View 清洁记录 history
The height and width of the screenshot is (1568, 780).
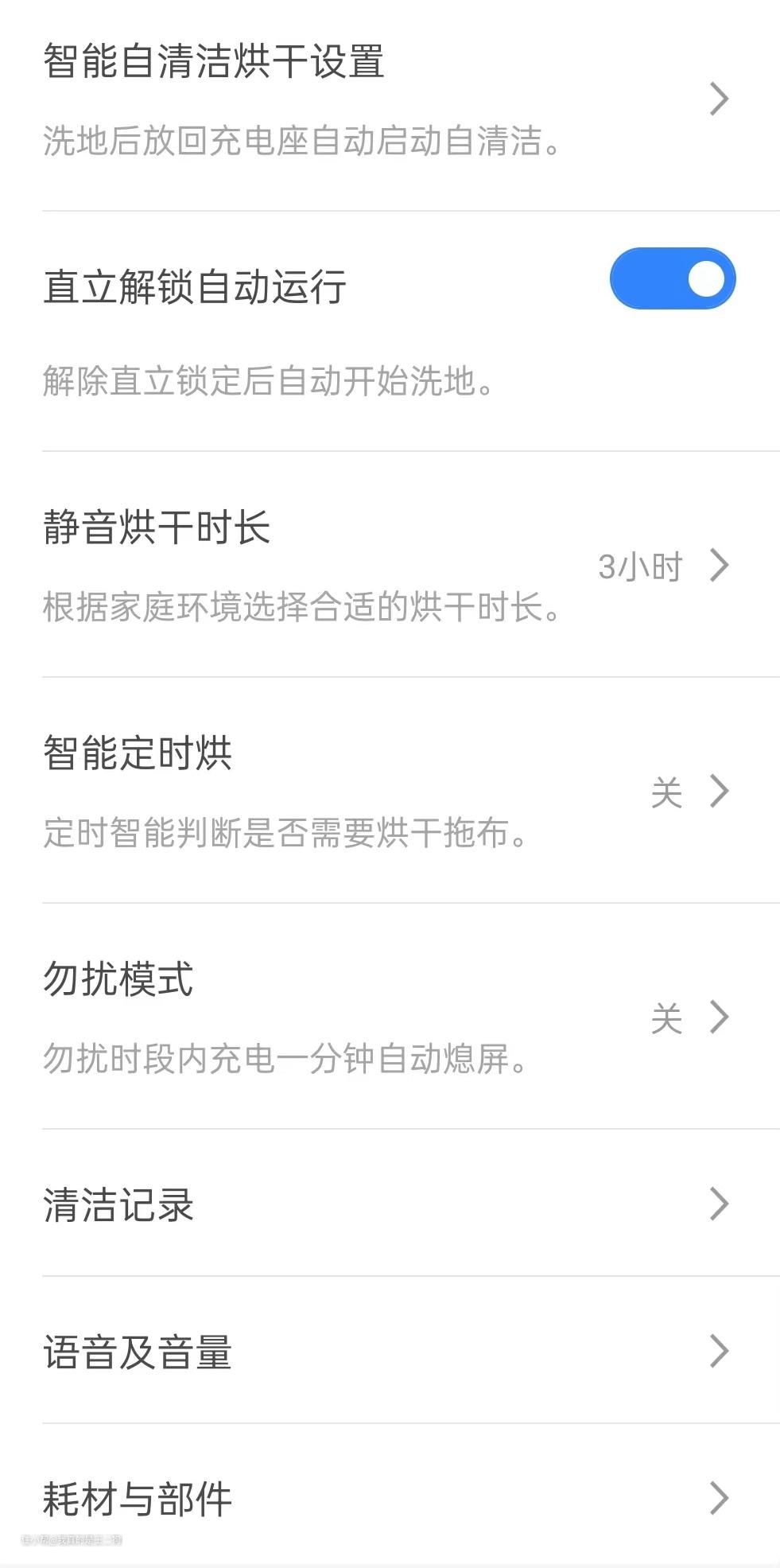pyautogui.click(x=390, y=1204)
